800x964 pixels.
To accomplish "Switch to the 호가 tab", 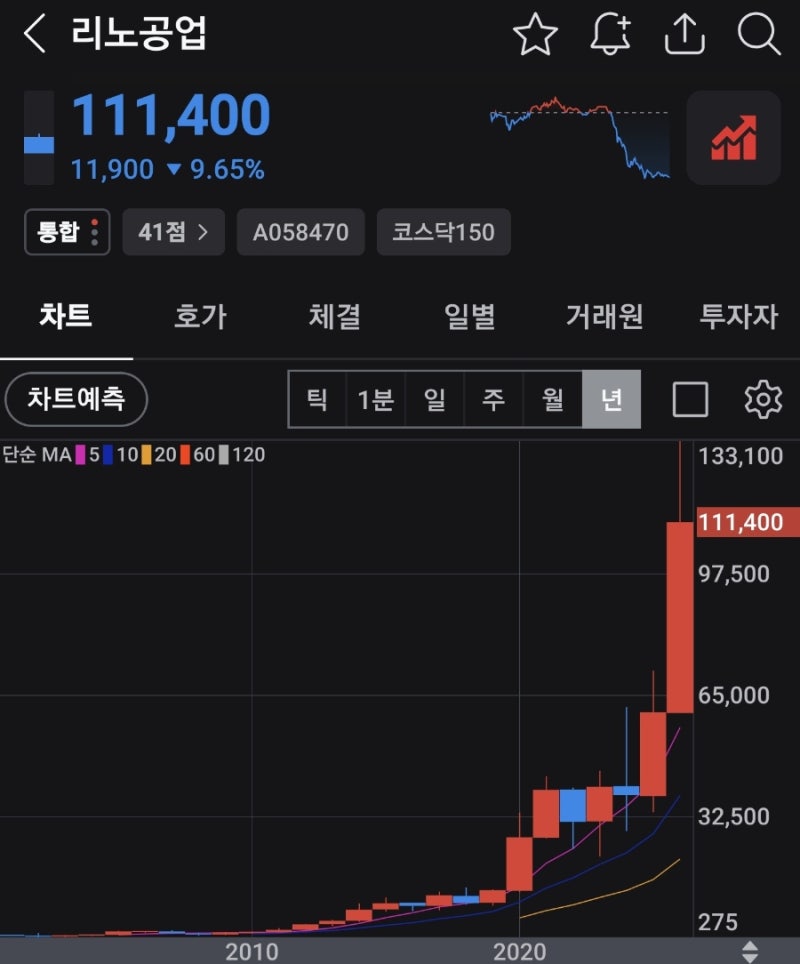I will [x=199, y=316].
